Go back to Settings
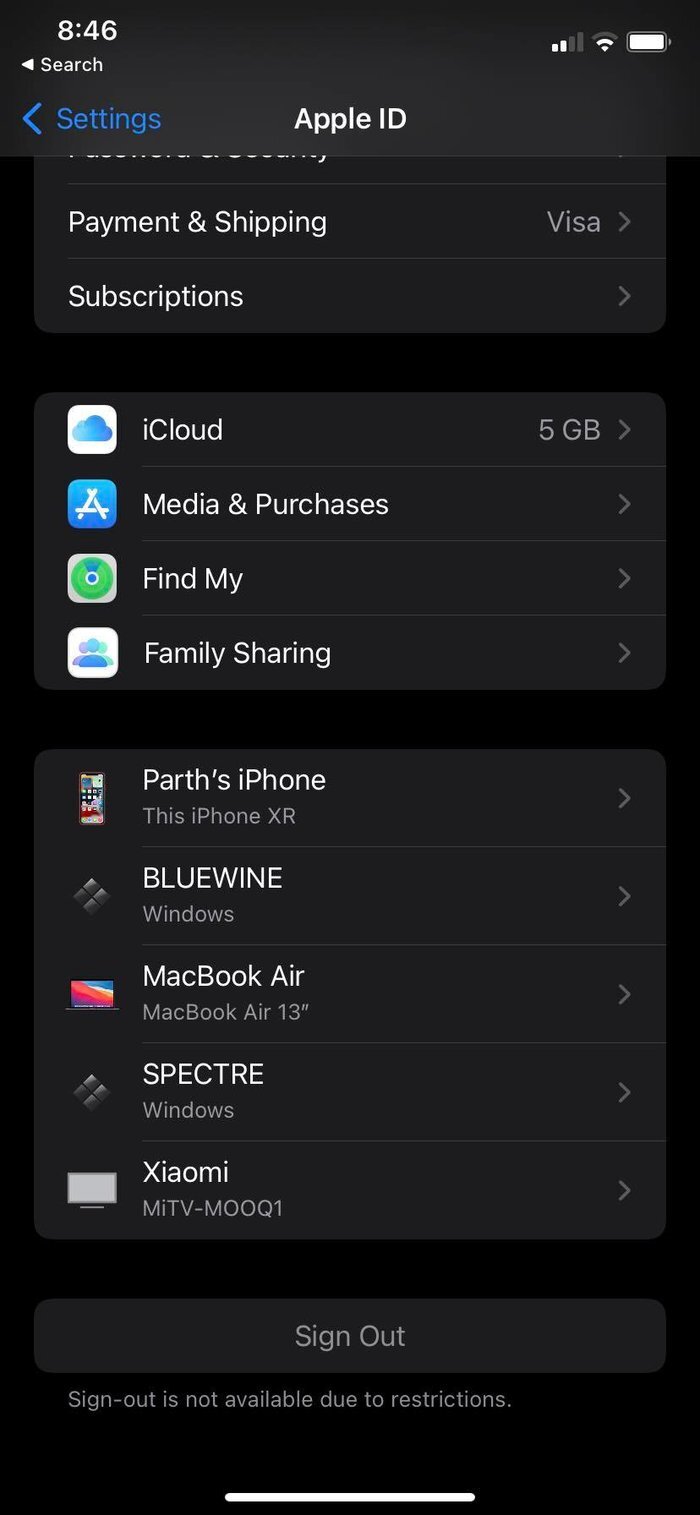 92,119
